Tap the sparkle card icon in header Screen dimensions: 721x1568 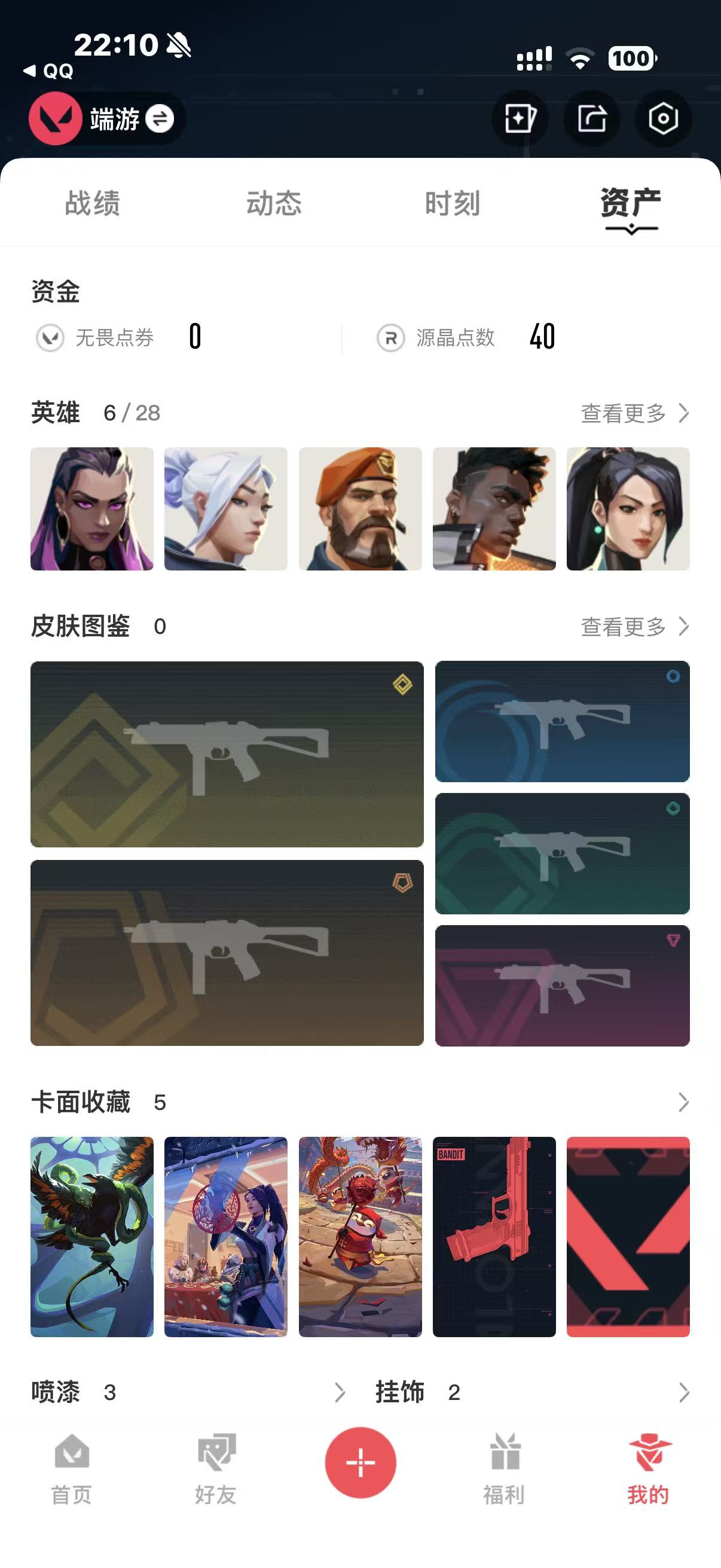click(x=520, y=118)
